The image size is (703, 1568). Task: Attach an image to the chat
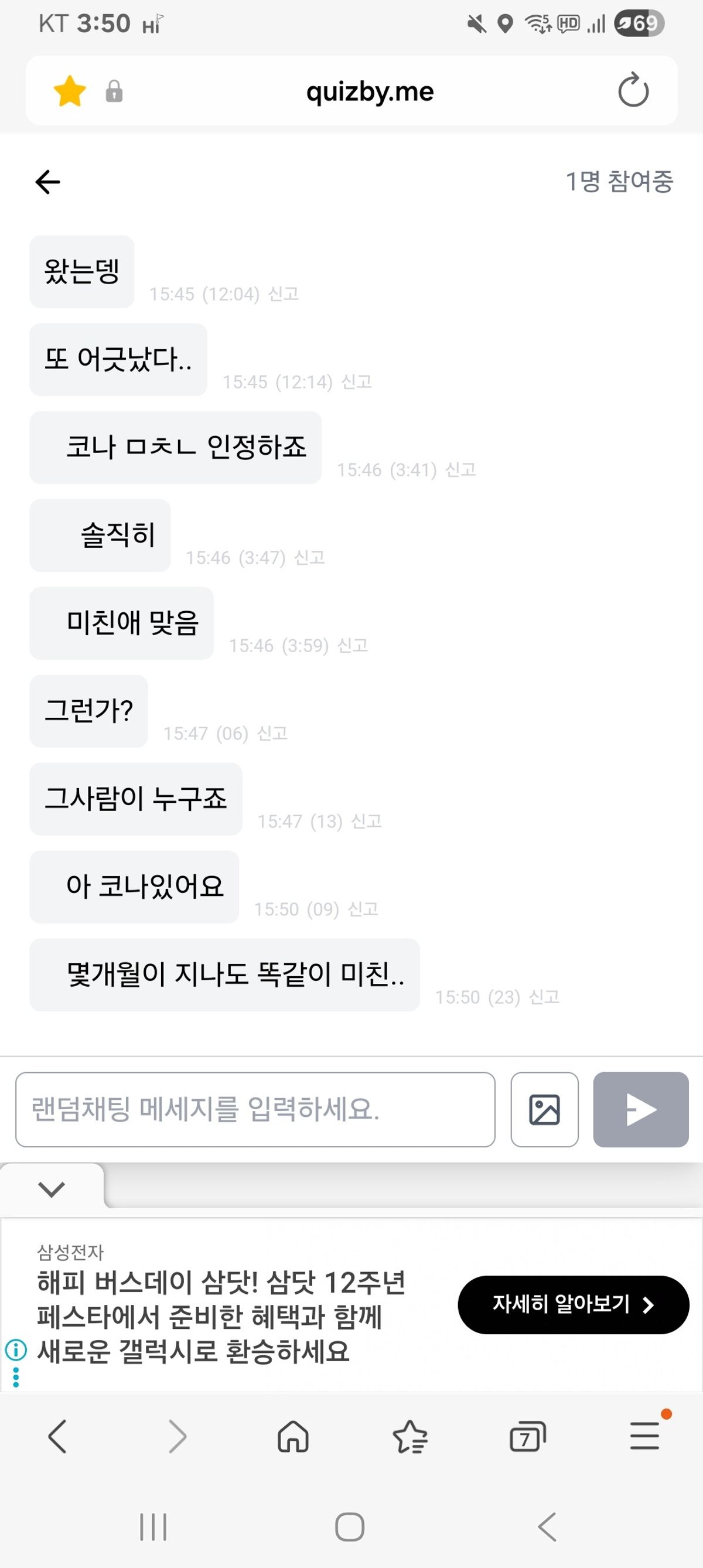[544, 1109]
